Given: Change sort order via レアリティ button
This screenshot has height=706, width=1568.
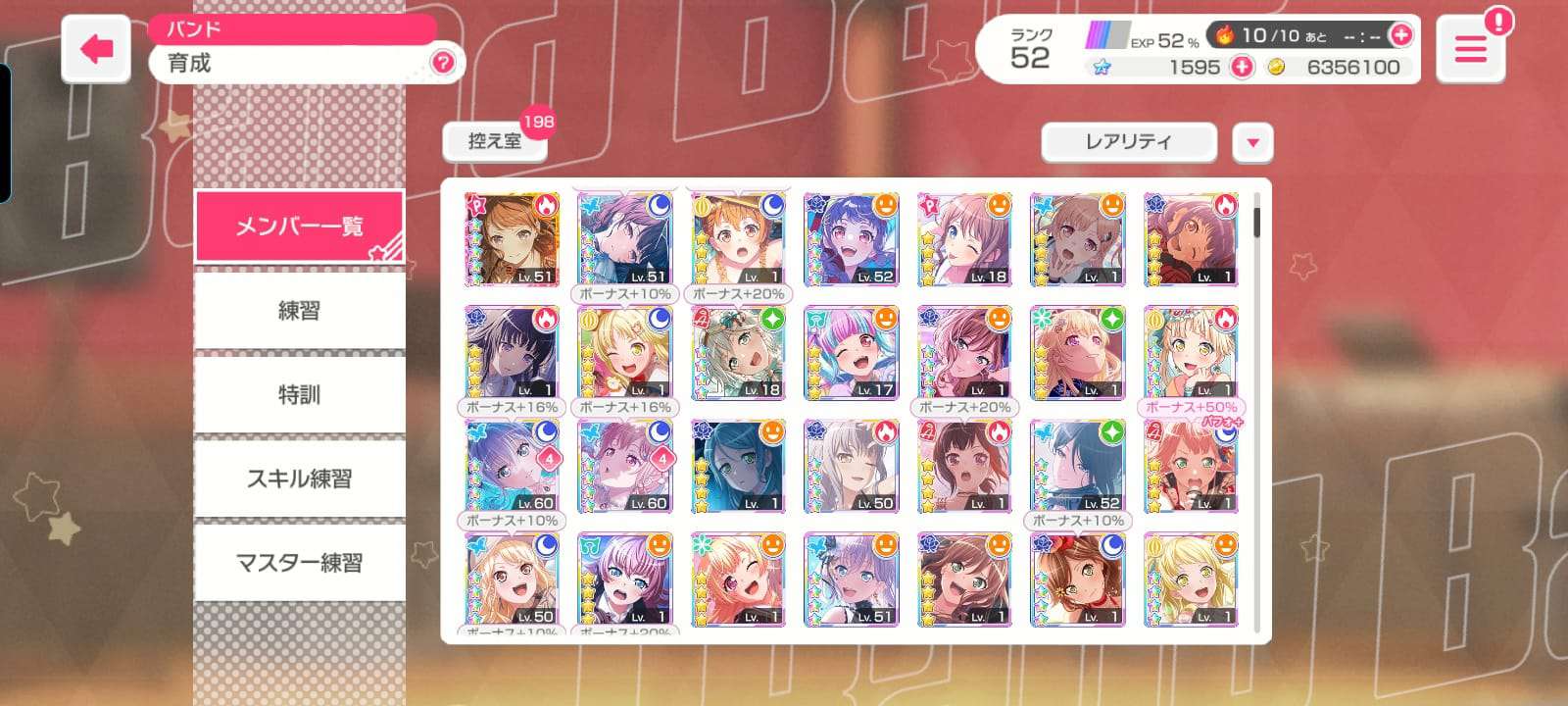Looking at the screenshot, I should 1128,142.
